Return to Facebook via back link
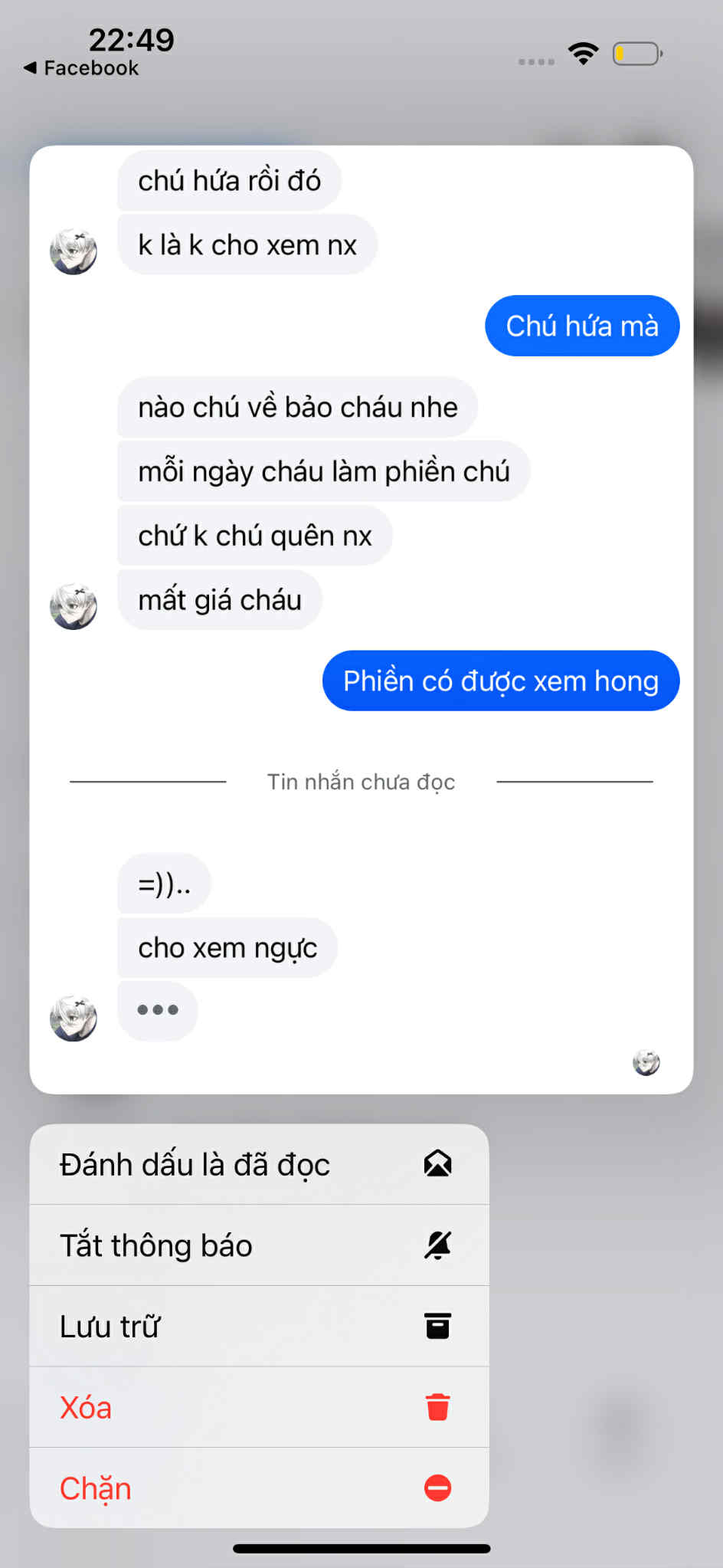 click(81, 68)
